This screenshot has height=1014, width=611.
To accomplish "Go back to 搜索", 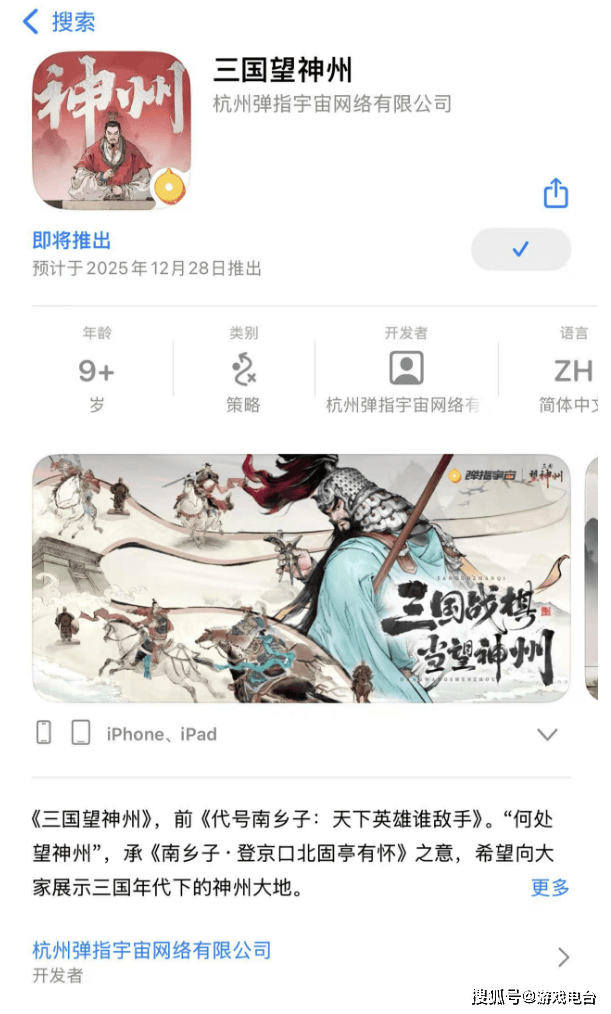I will (x=60, y=21).
